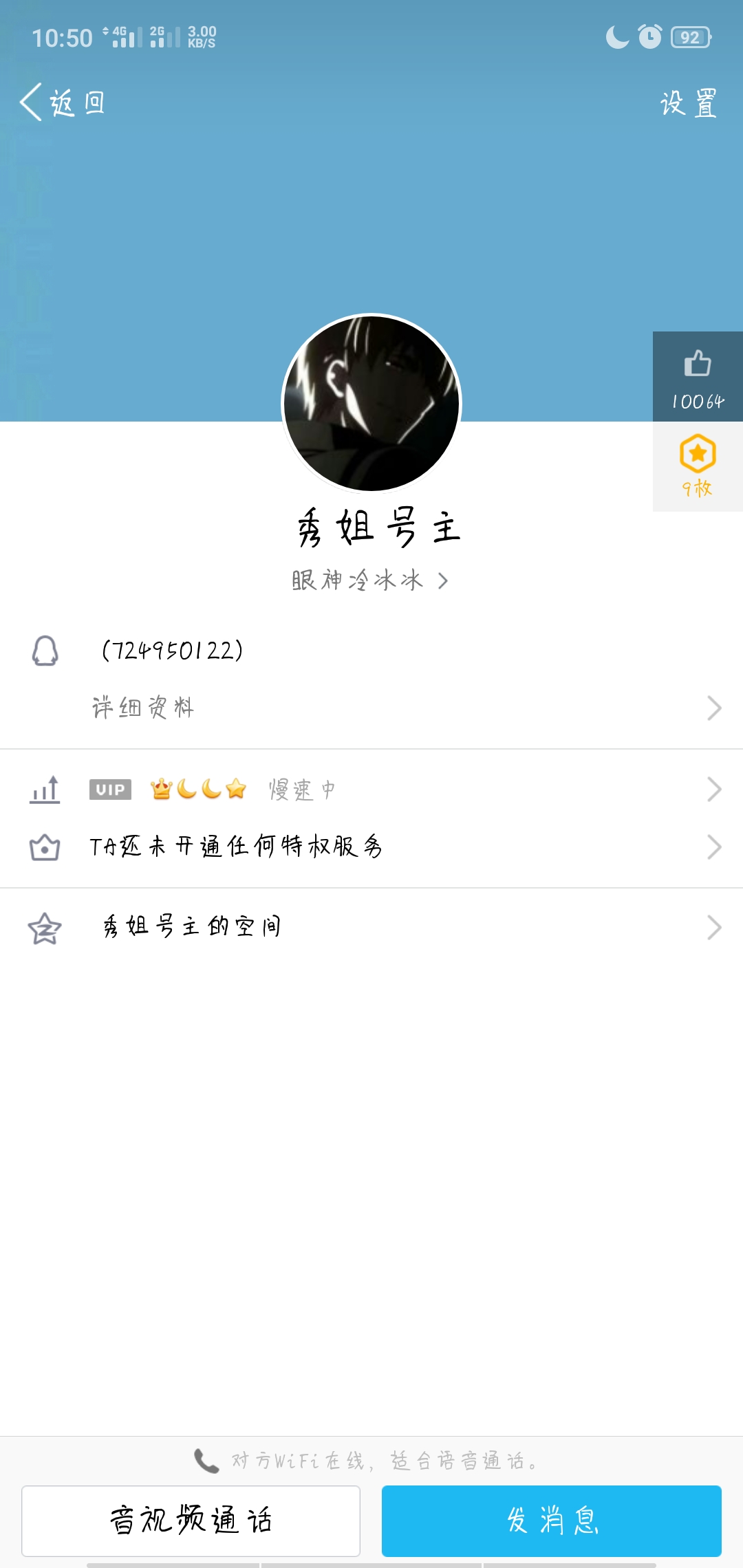The image size is (743, 1568).
Task: Start 音视频通话 call
Action: [191, 1521]
